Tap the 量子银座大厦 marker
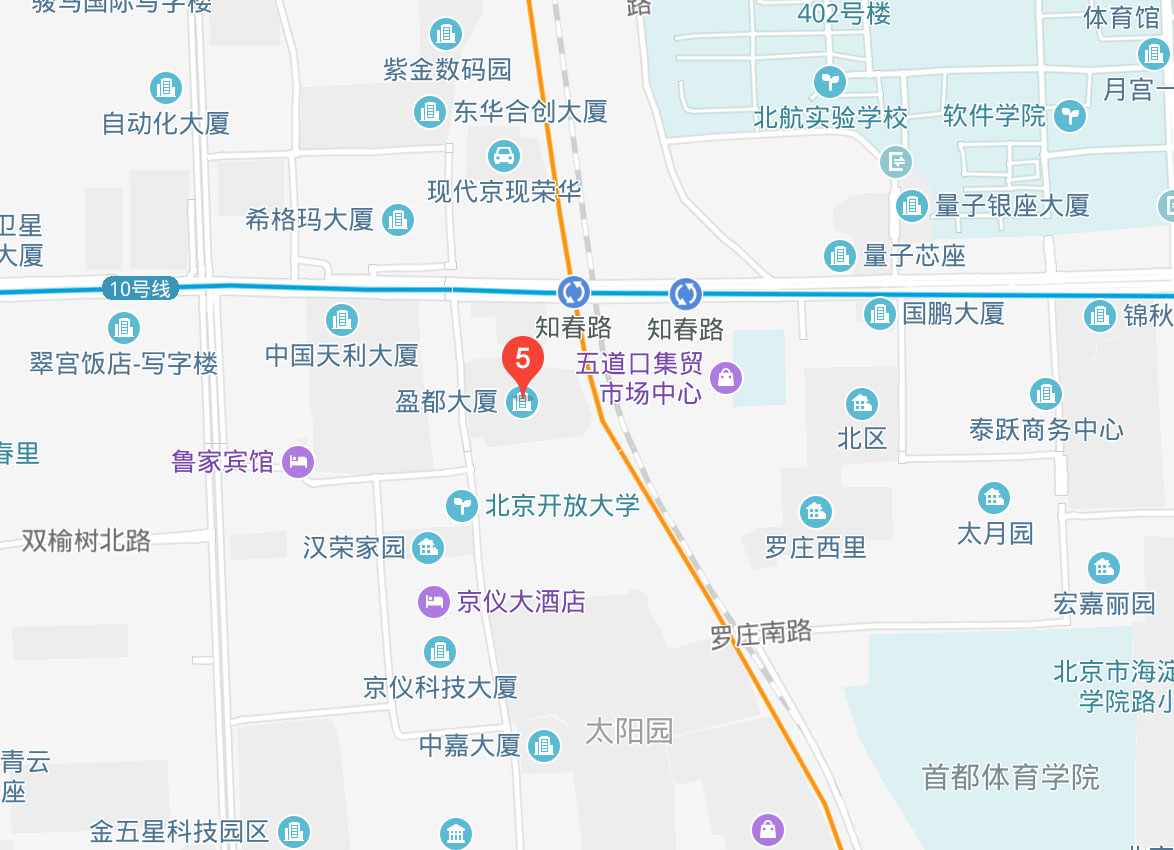Viewport: 1174px width, 850px height. point(912,206)
